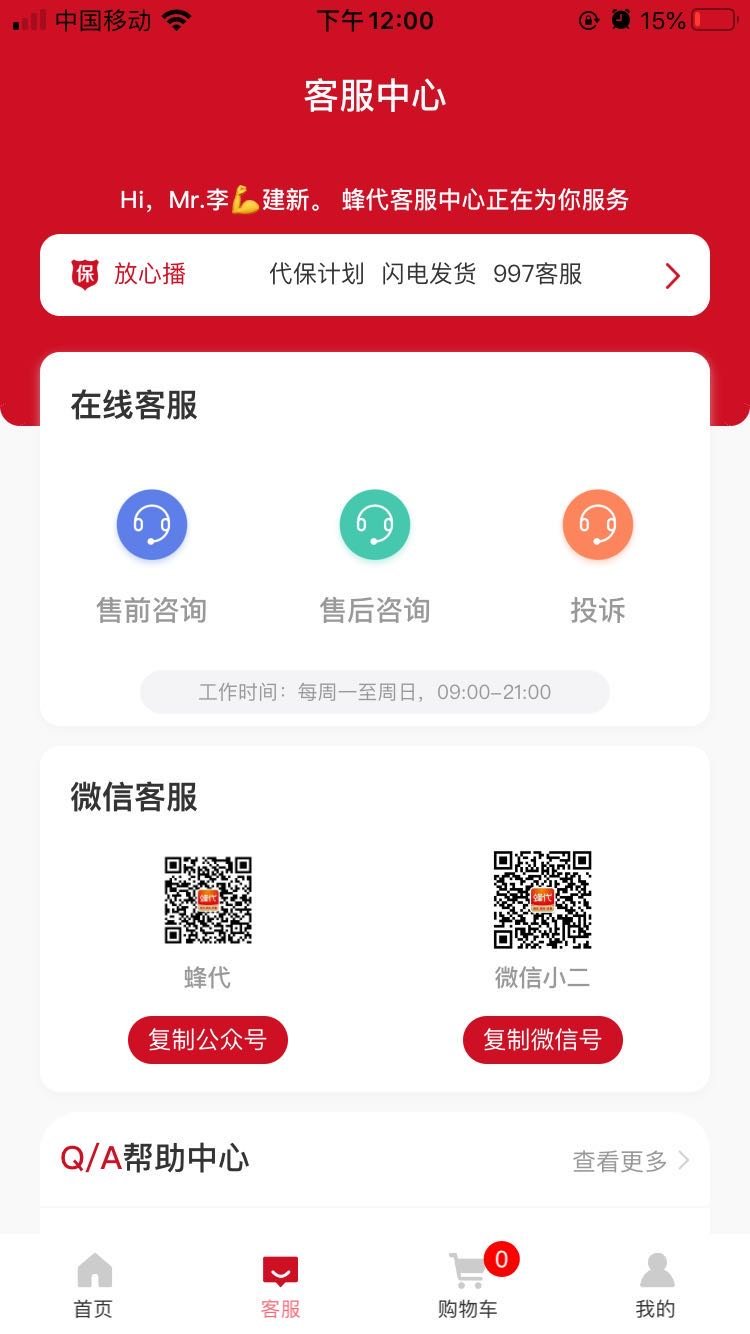The image size is (750, 1334).
Task: Open the 客服 customer service tab icon
Action: click(280, 1266)
